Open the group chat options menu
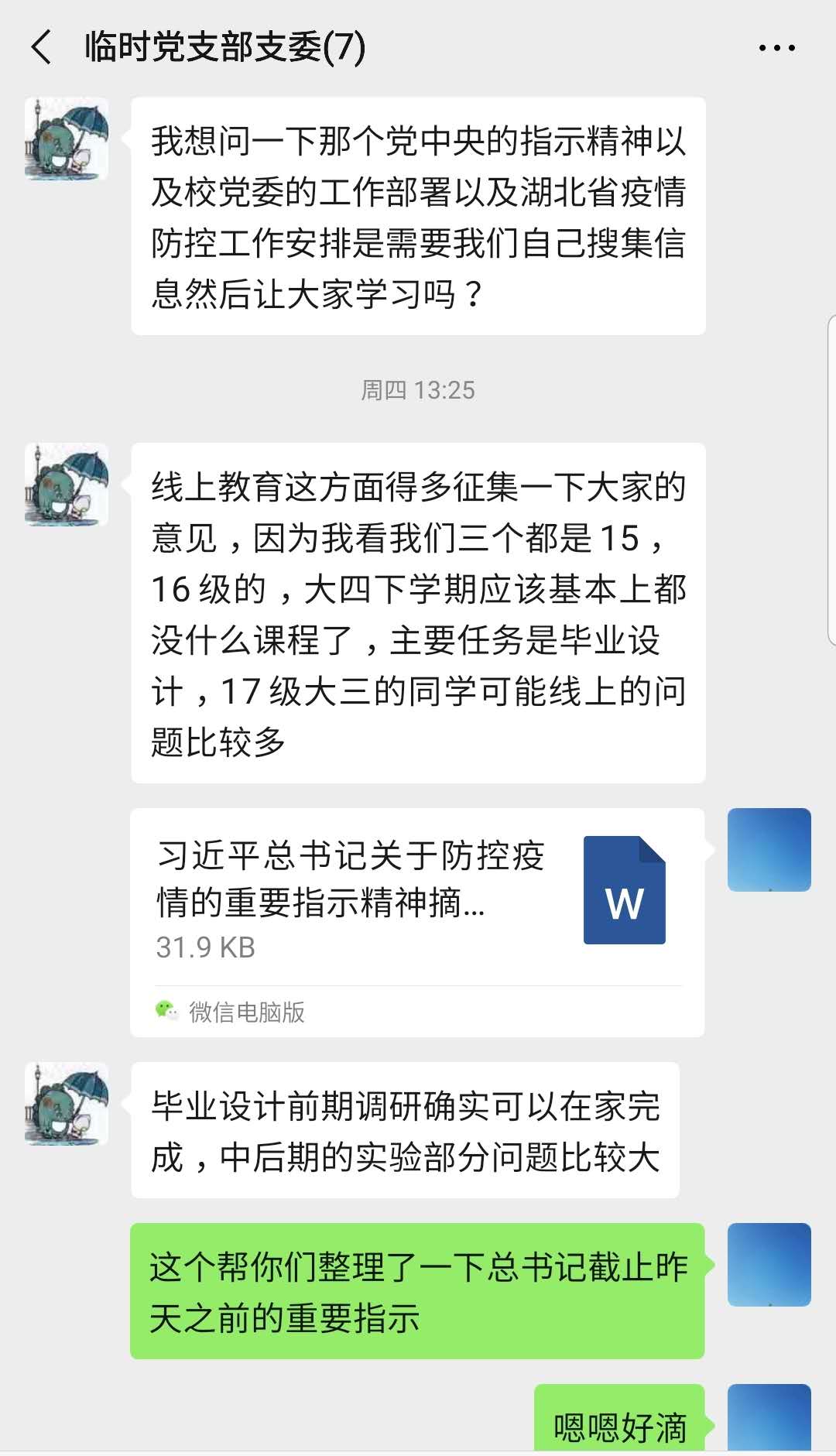Image resolution: width=836 pixels, height=1456 pixels. pyautogui.click(x=776, y=48)
